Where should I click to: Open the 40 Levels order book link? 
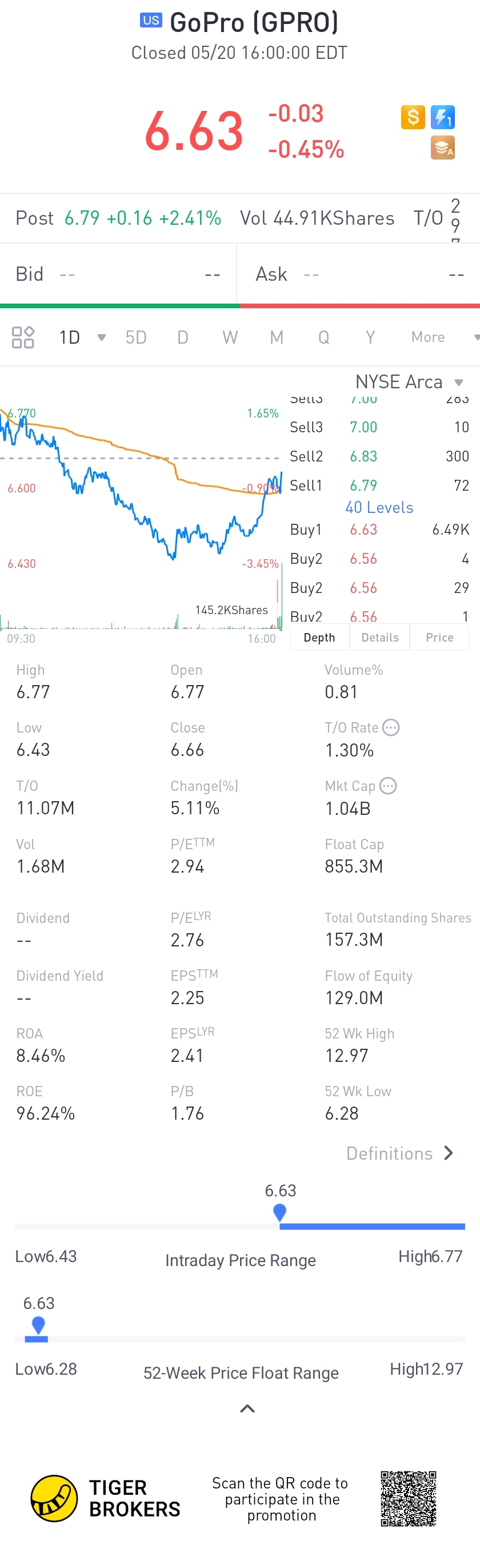point(379,507)
